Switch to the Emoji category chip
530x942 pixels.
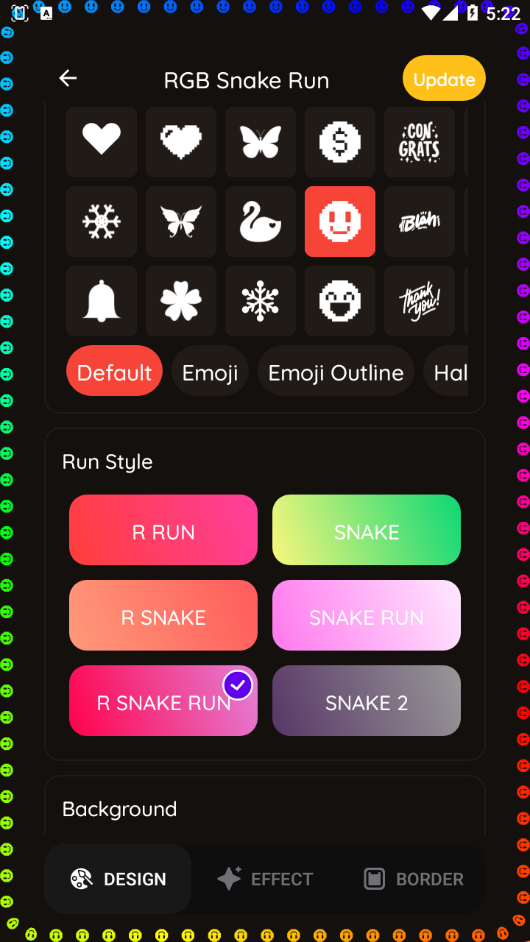click(x=210, y=372)
